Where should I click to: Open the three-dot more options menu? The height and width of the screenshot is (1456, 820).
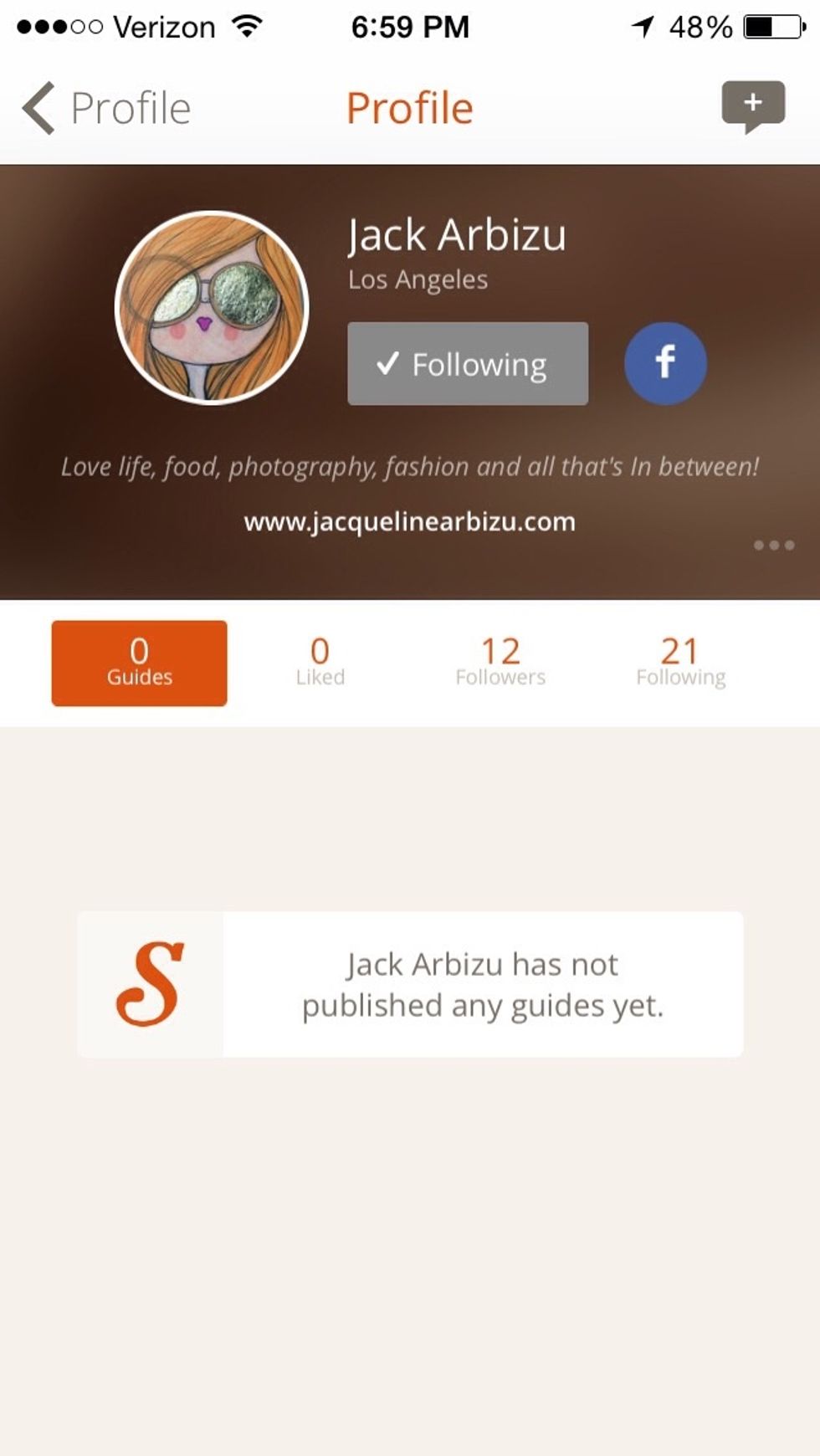[x=773, y=546]
